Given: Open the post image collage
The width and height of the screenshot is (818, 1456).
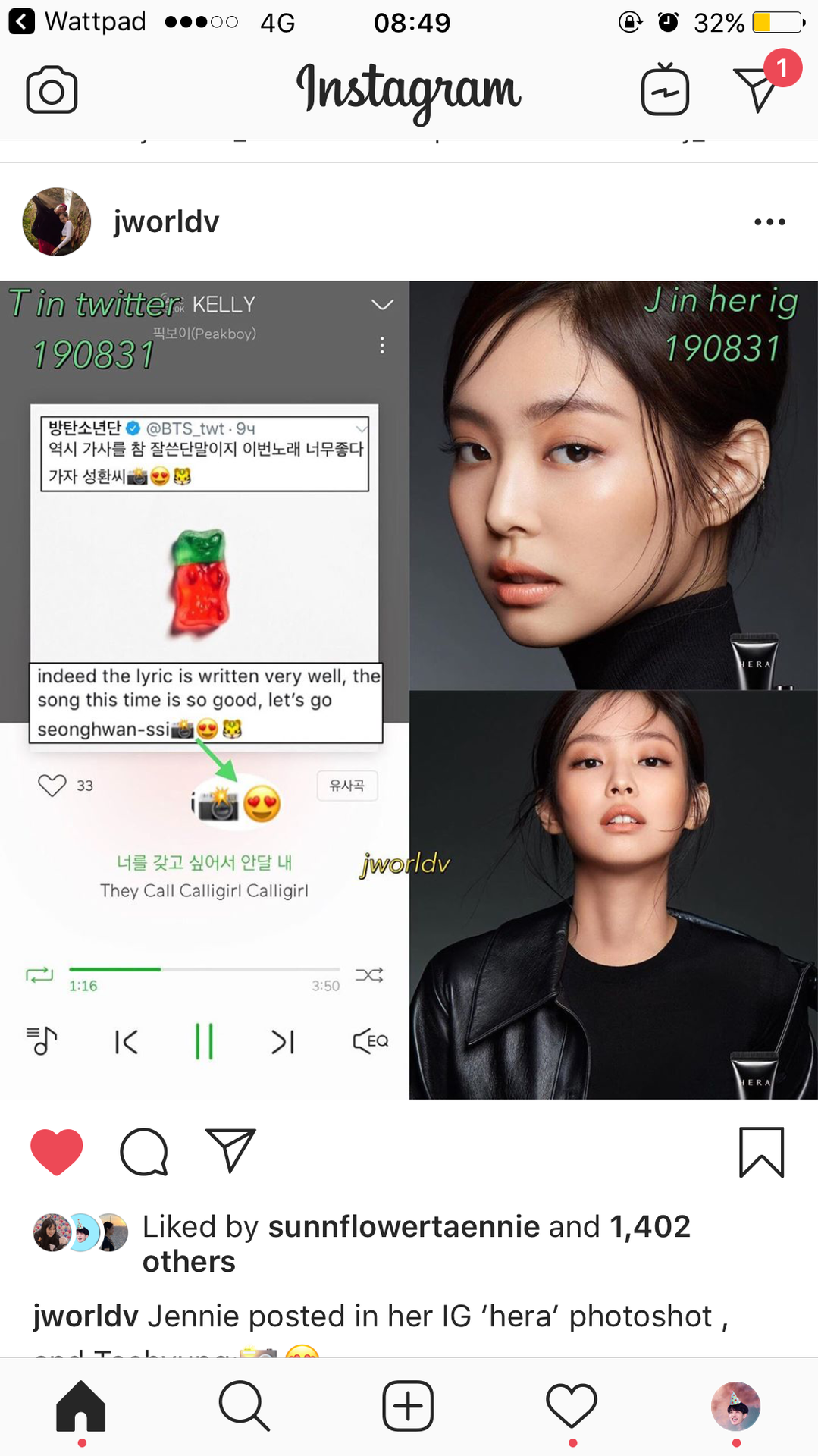Looking at the screenshot, I should [409, 690].
